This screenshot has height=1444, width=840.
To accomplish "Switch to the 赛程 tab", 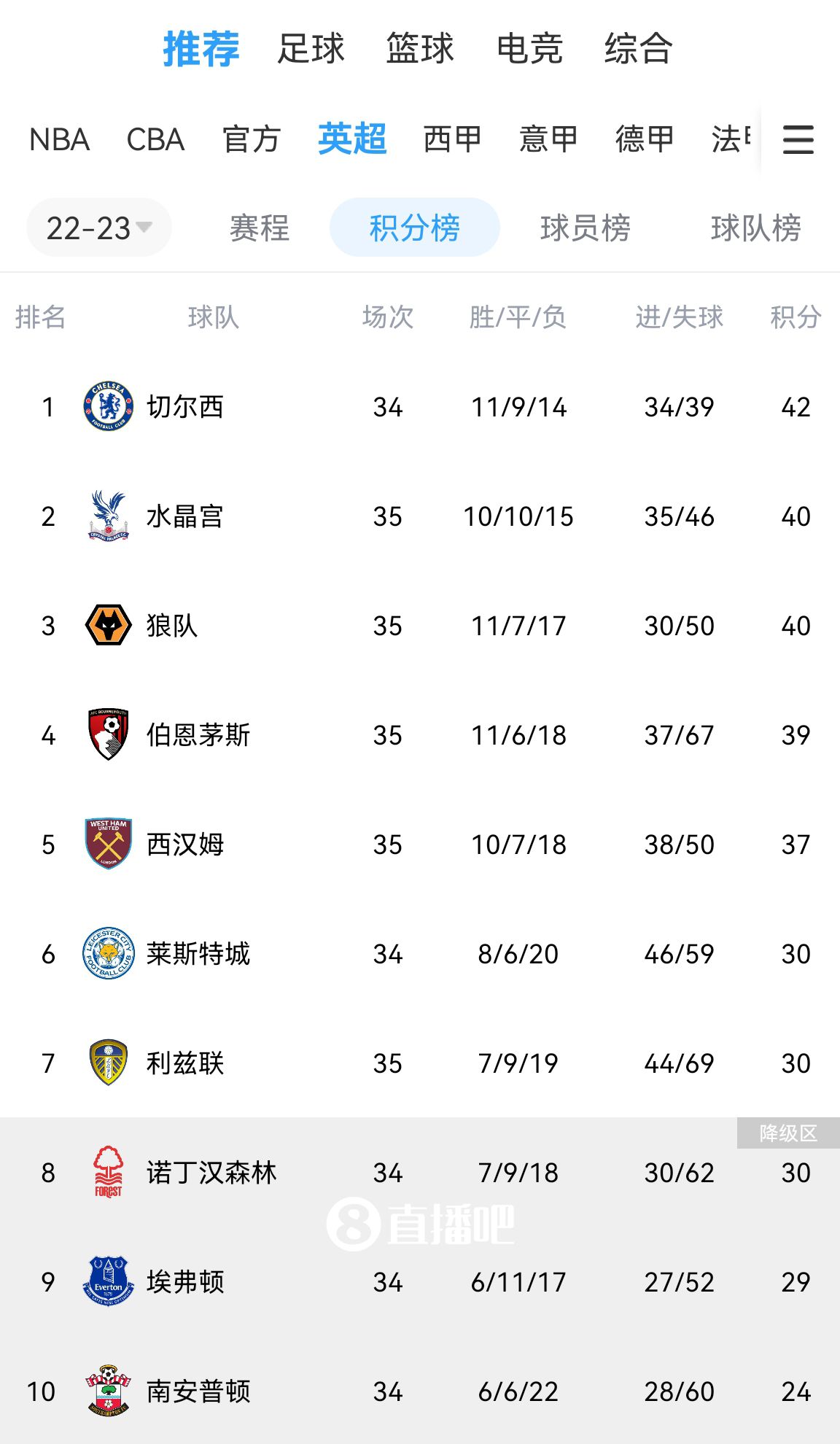I will tap(260, 228).
